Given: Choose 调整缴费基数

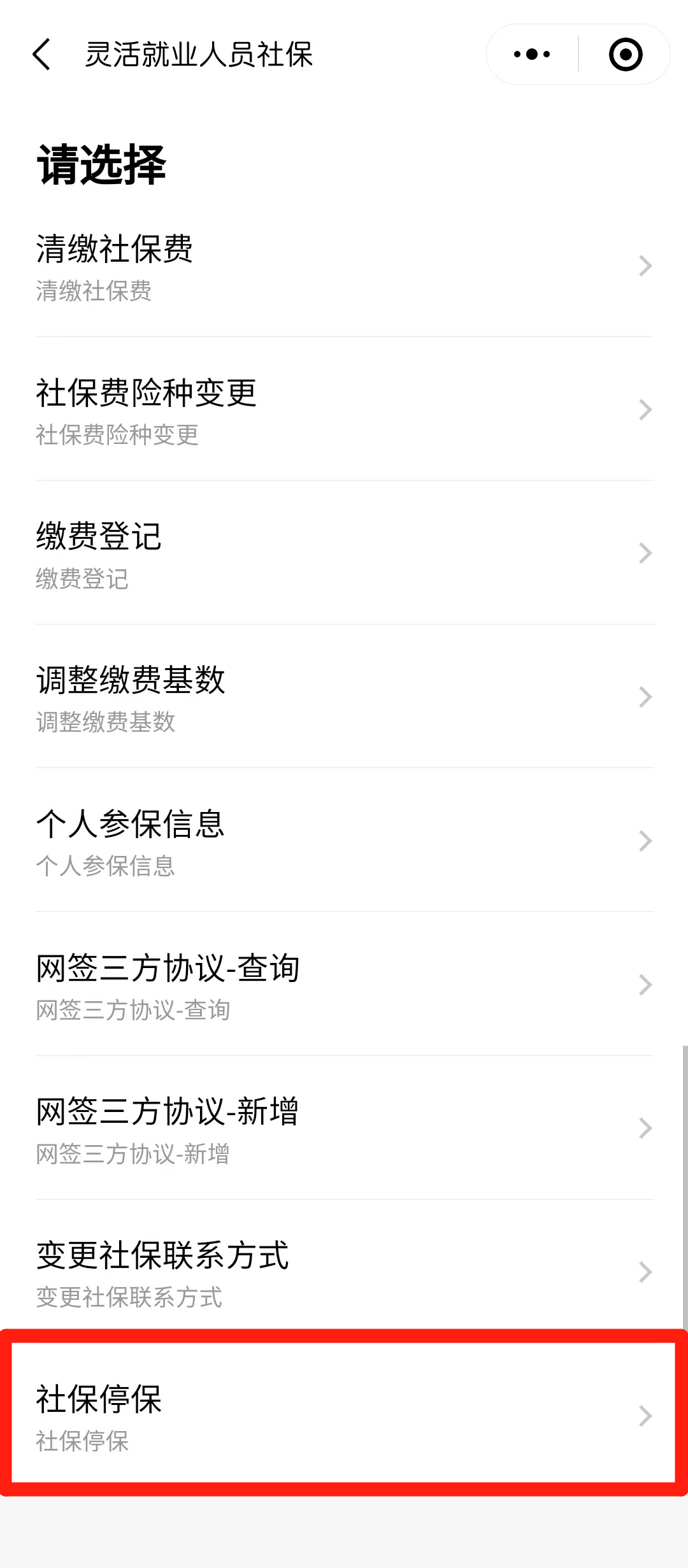Looking at the screenshot, I should coord(344,697).
